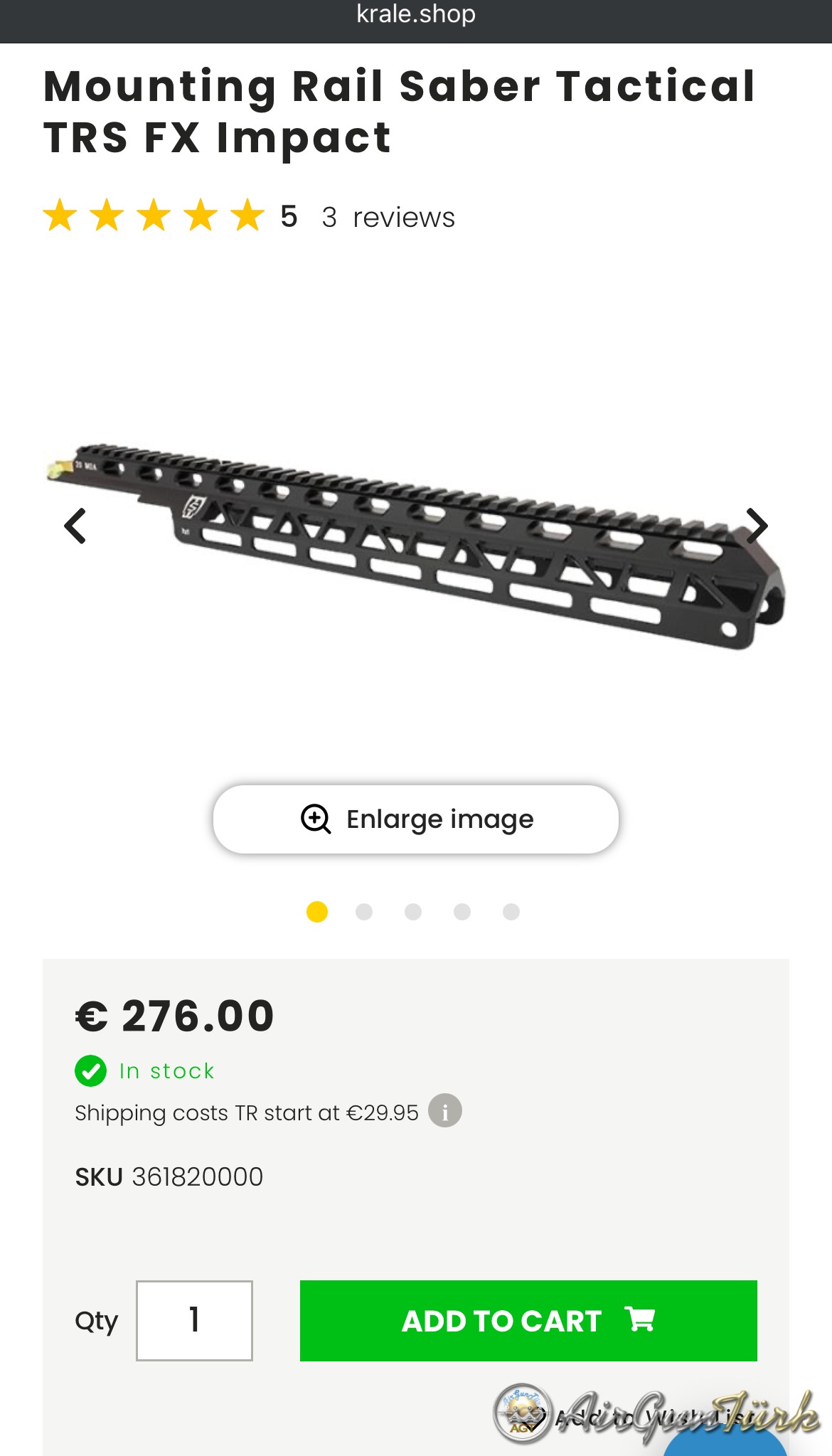Jump to the second image dot
832x1456 pixels.
click(x=364, y=912)
